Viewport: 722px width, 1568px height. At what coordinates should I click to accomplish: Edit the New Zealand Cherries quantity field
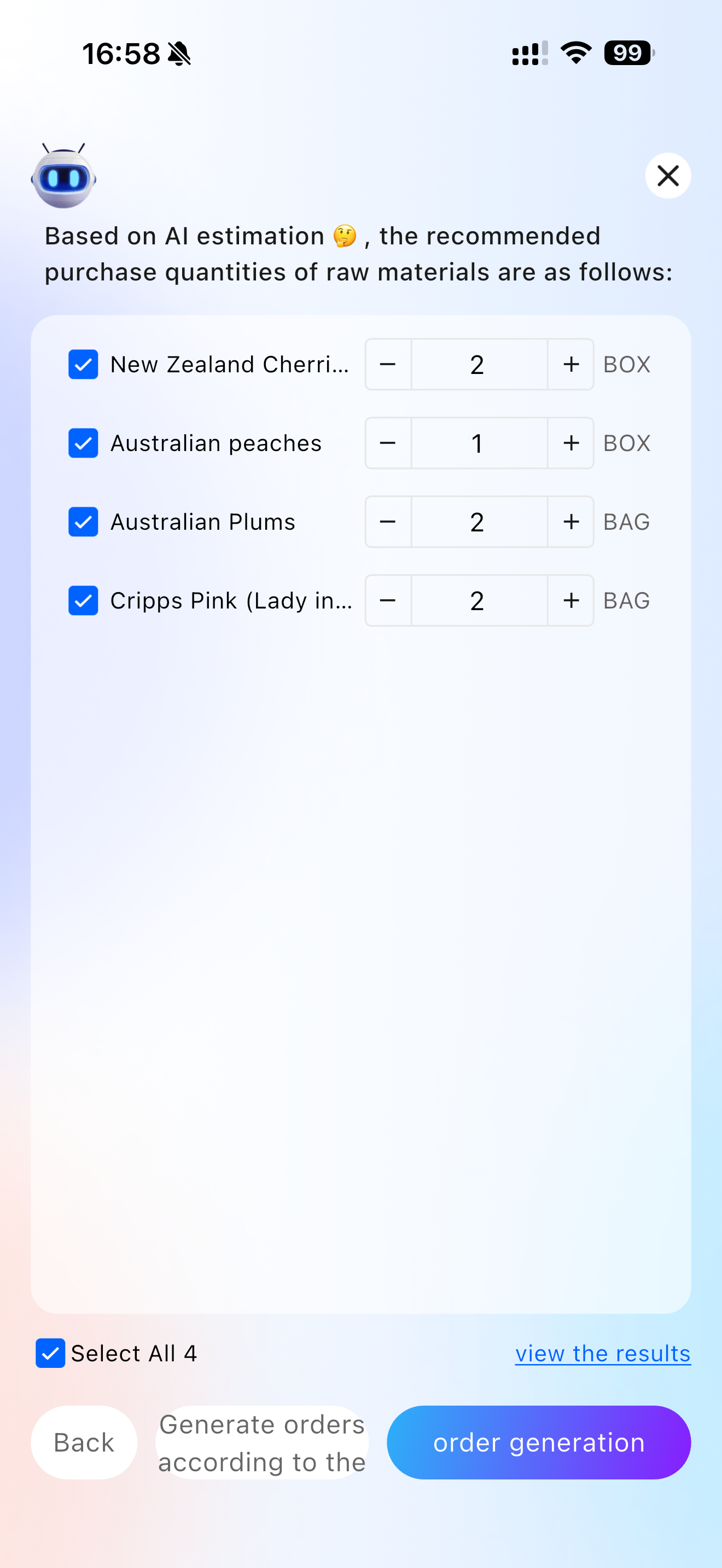tap(479, 365)
